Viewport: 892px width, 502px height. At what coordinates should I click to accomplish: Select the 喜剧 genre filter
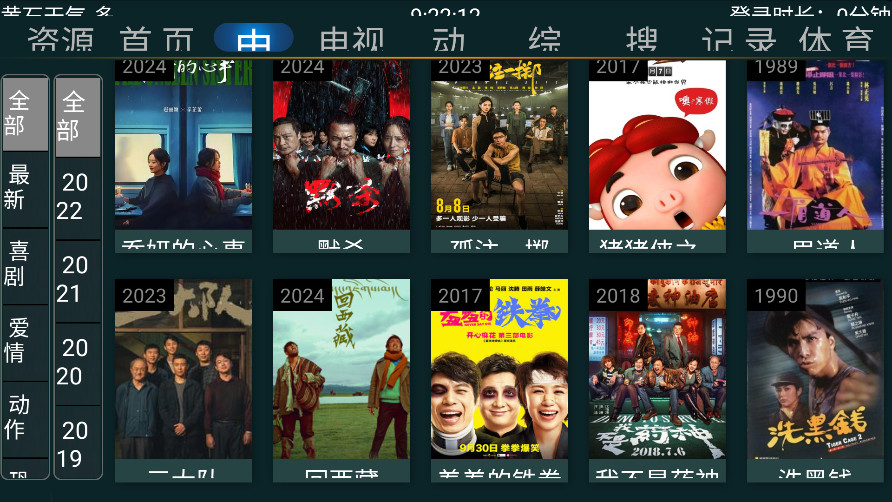(x=24, y=264)
